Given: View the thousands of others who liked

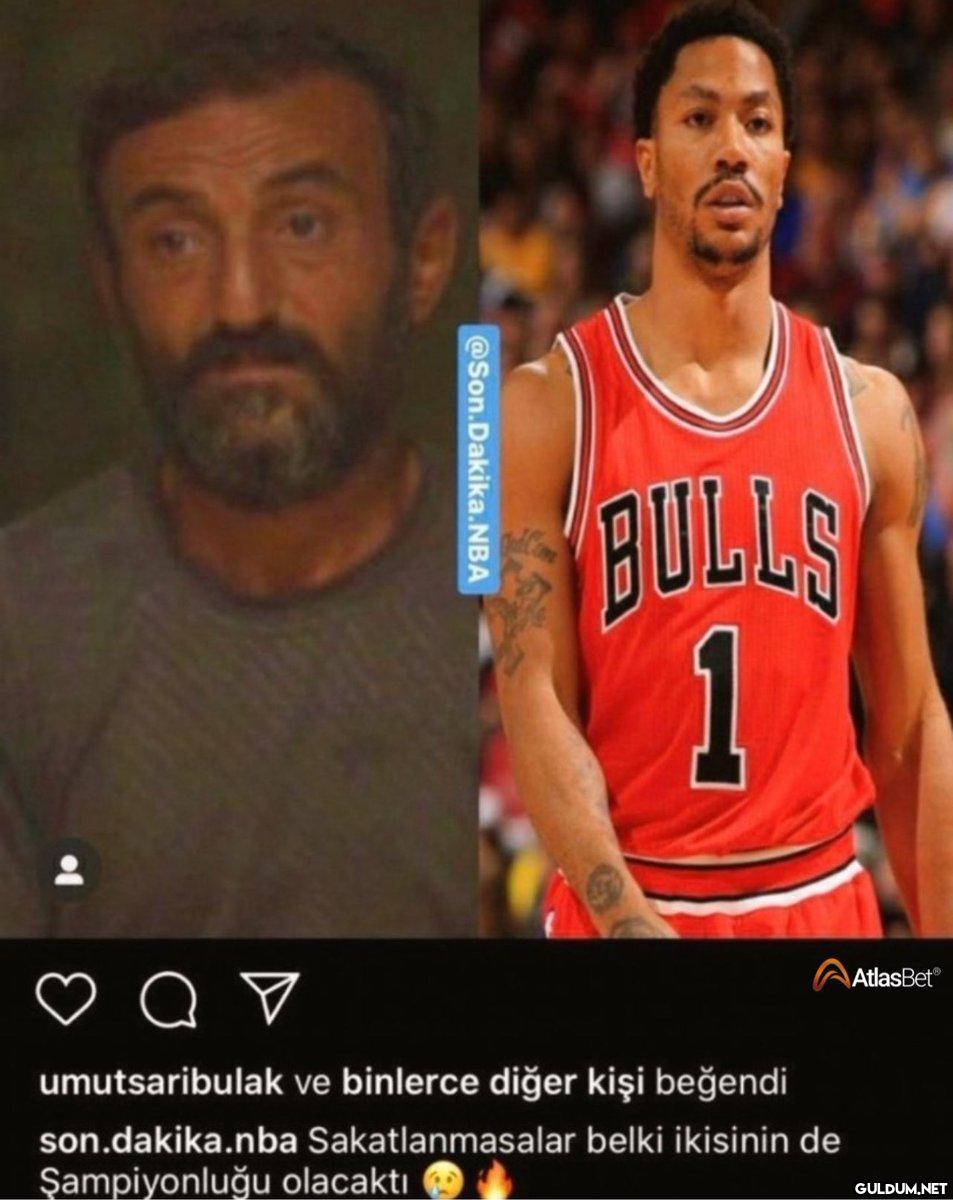Looking at the screenshot, I should click(x=496, y=1082).
